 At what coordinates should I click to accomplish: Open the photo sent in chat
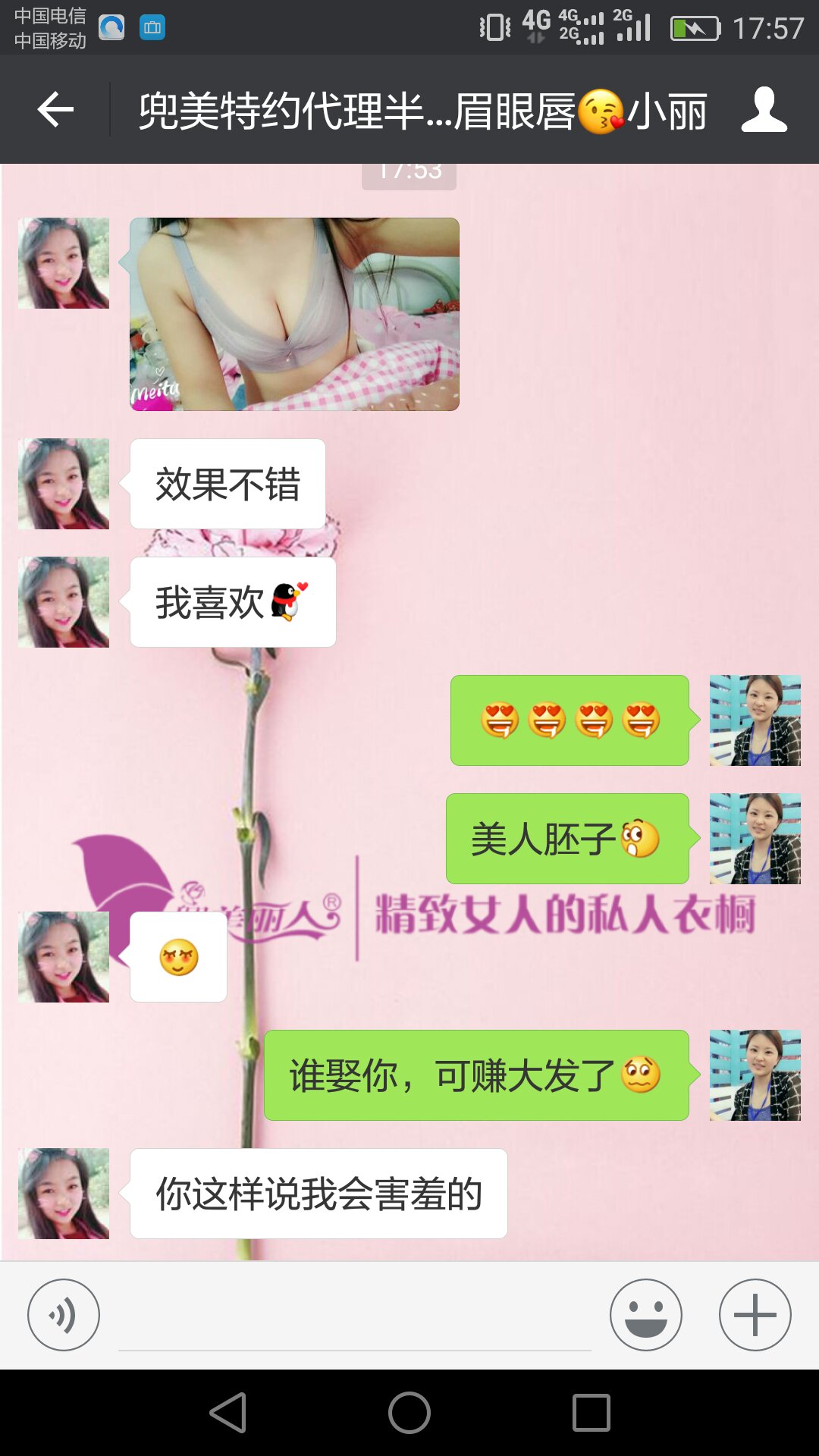click(x=294, y=314)
